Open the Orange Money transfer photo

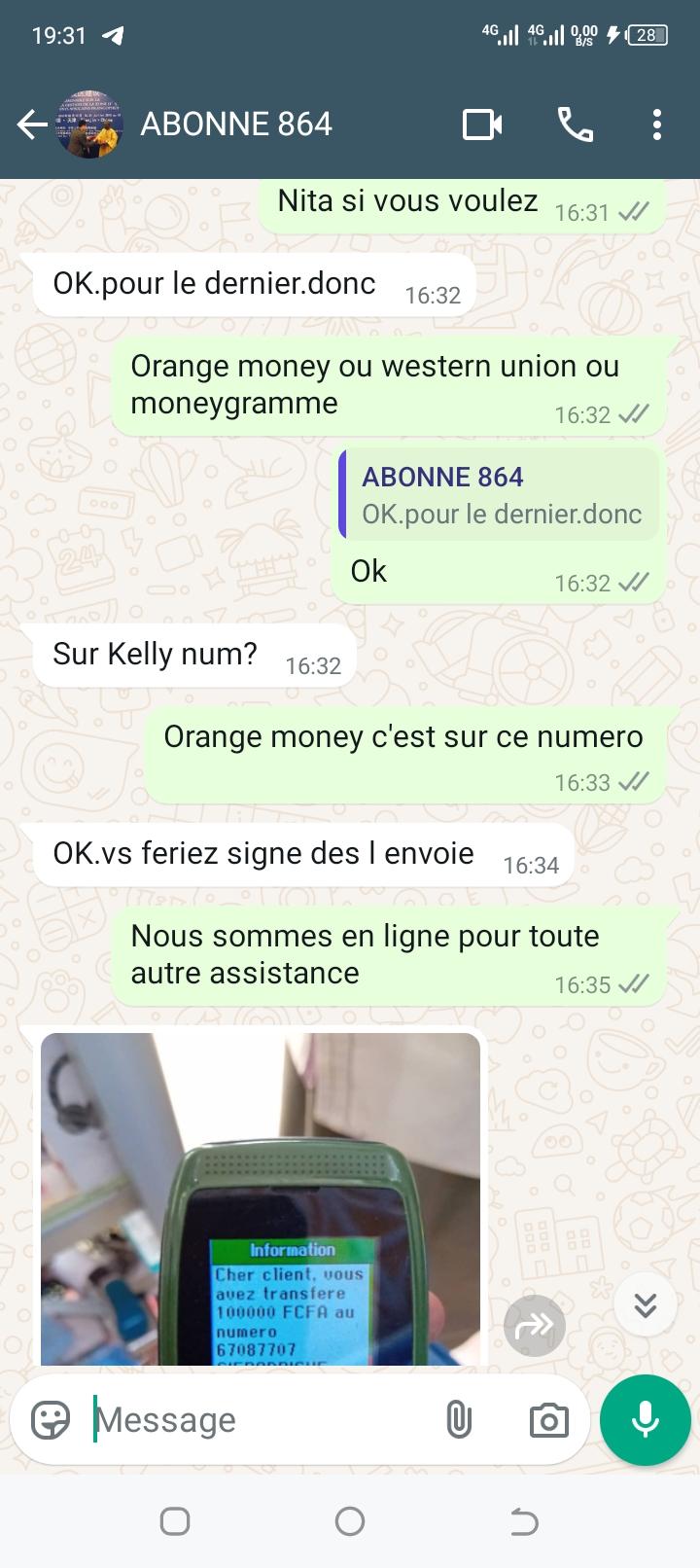click(261, 1198)
